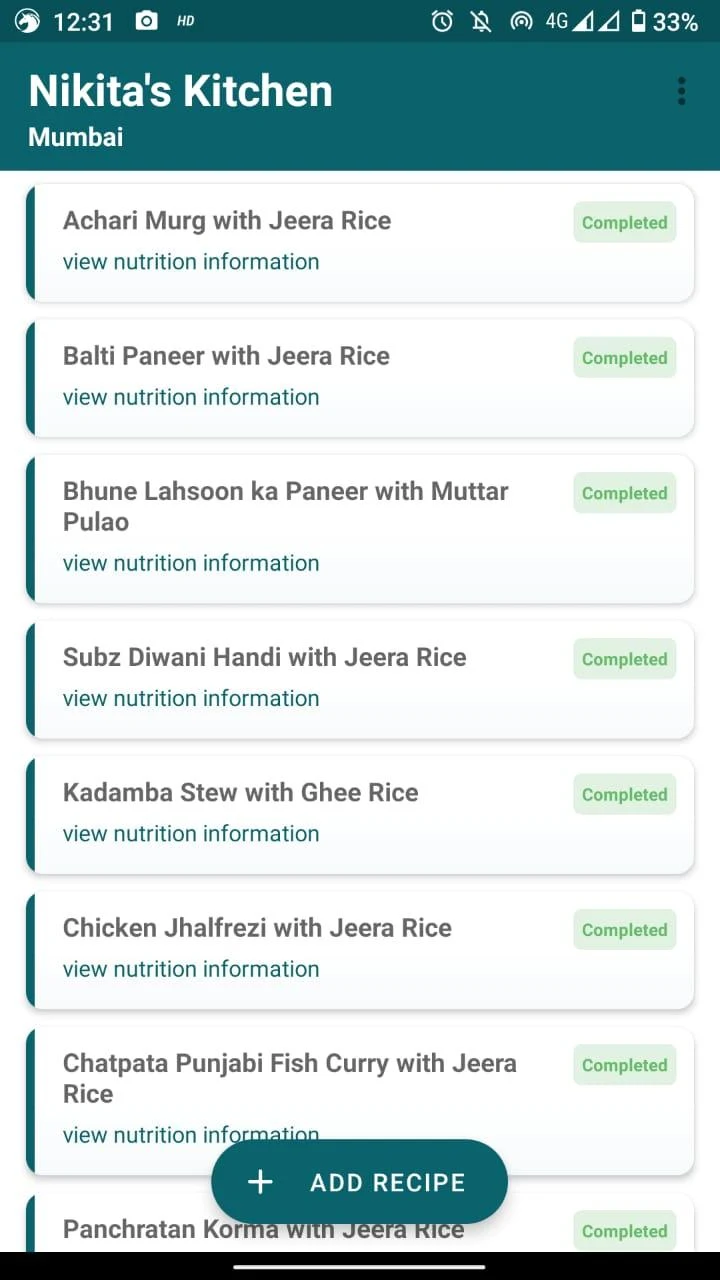Open Bhune Lahsoon ka Paneer with Muttar Pulao
This screenshot has height=1280, width=720.
pyautogui.click(x=360, y=529)
